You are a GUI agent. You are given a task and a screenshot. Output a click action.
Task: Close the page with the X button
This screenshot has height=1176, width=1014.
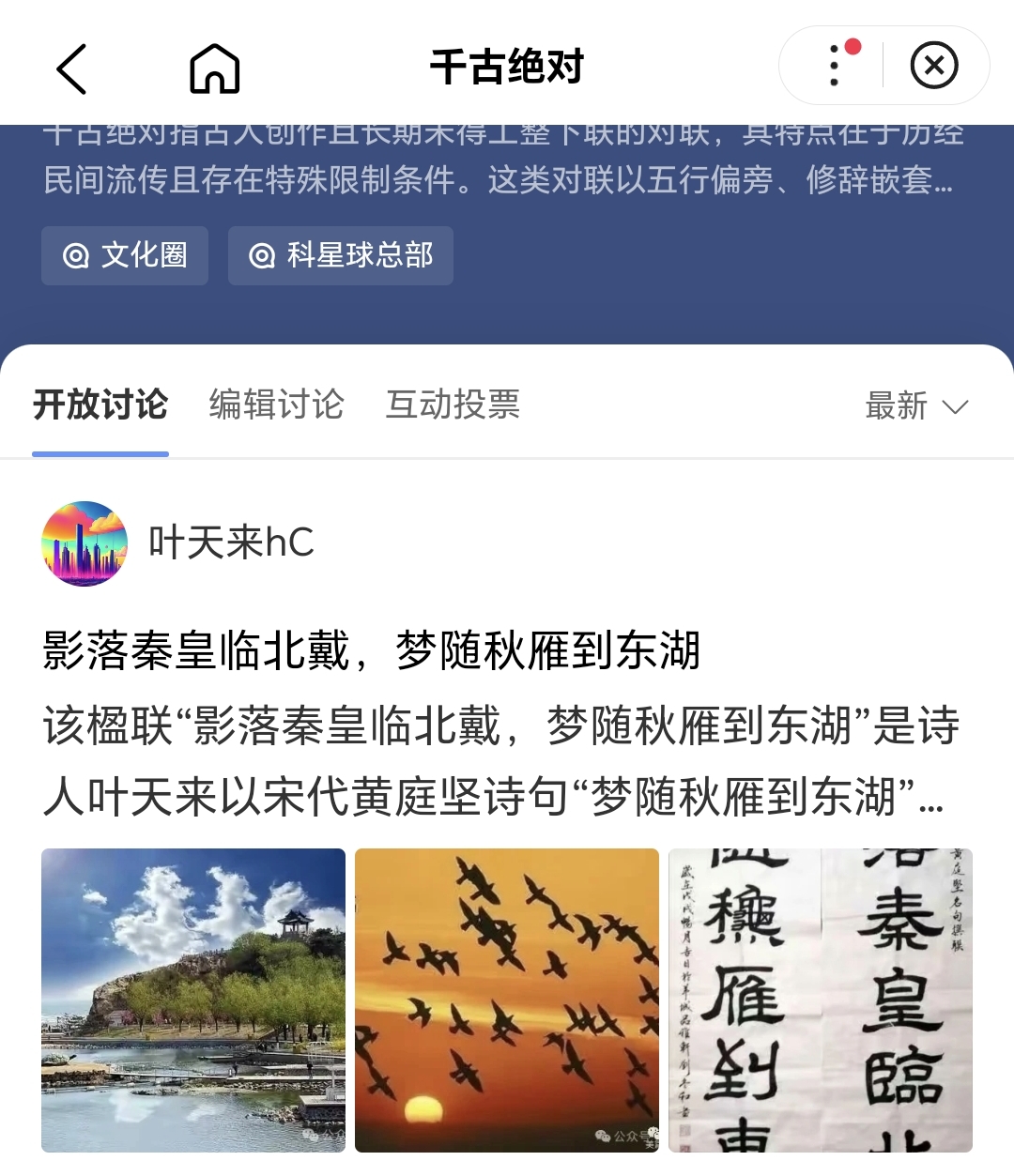[934, 66]
